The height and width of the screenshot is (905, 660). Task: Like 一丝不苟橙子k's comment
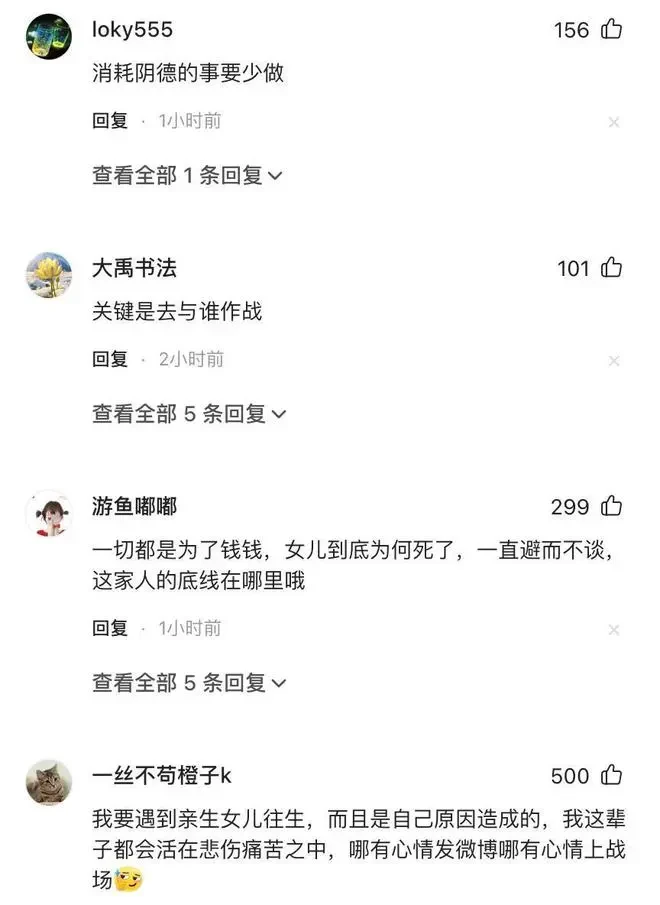[x=611, y=776]
